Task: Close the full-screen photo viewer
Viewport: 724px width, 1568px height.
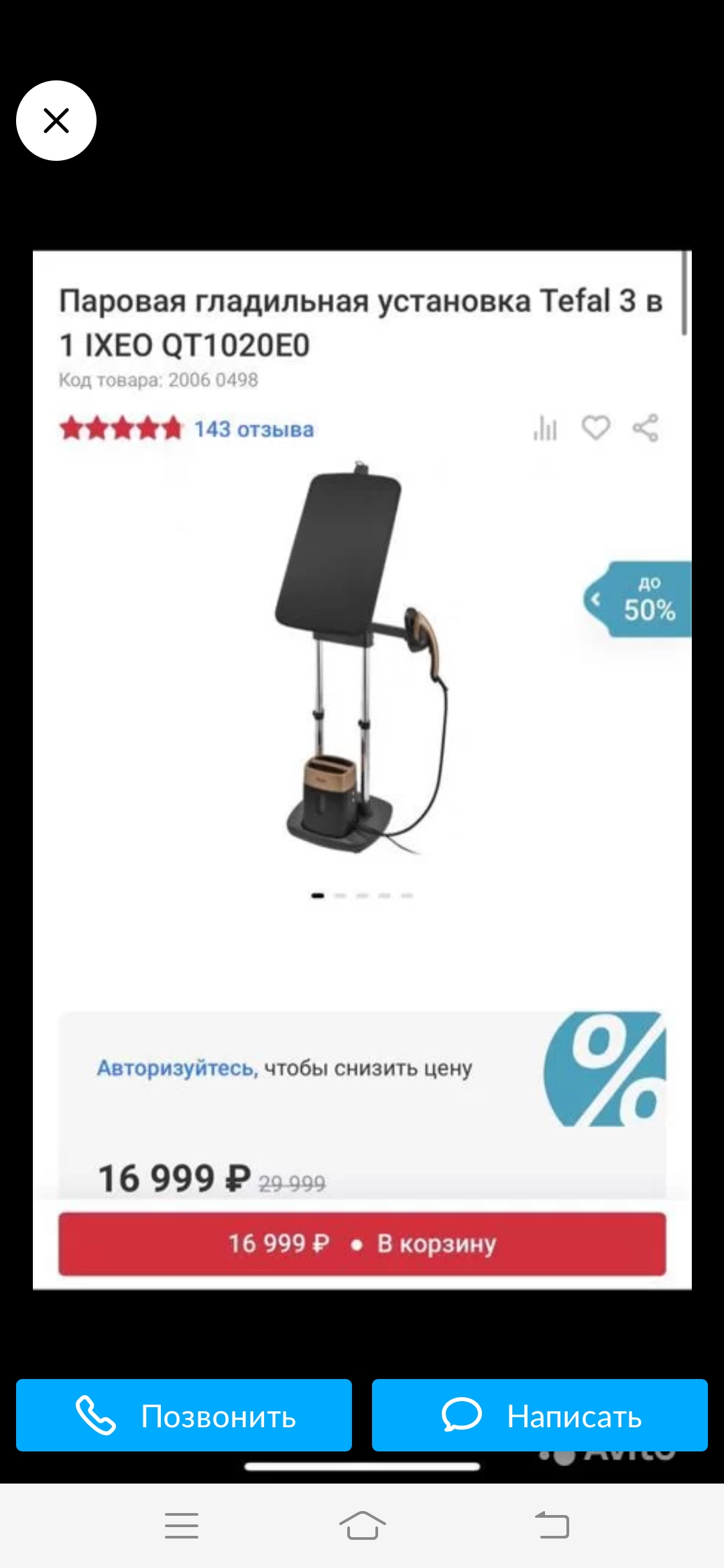Action: coord(56,121)
